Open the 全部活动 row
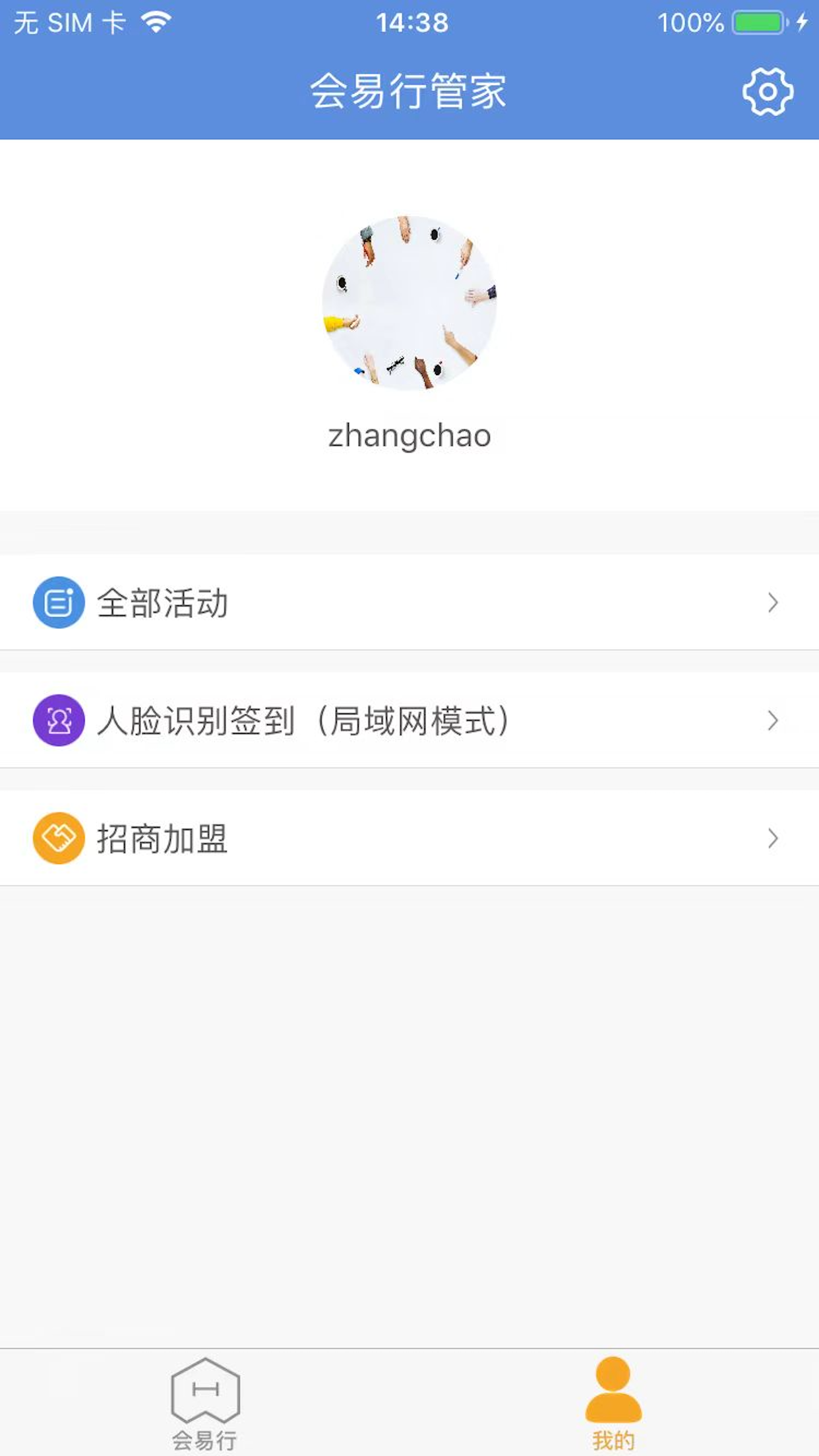Screen dimensions: 819x1456 [x=409, y=603]
